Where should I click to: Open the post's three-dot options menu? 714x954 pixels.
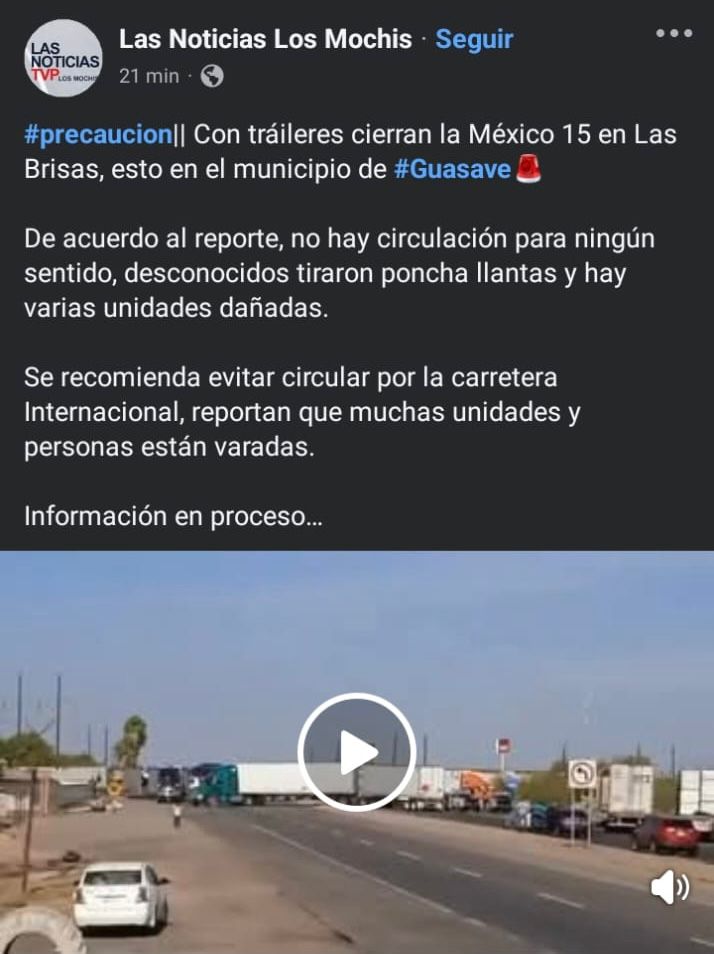click(x=673, y=34)
